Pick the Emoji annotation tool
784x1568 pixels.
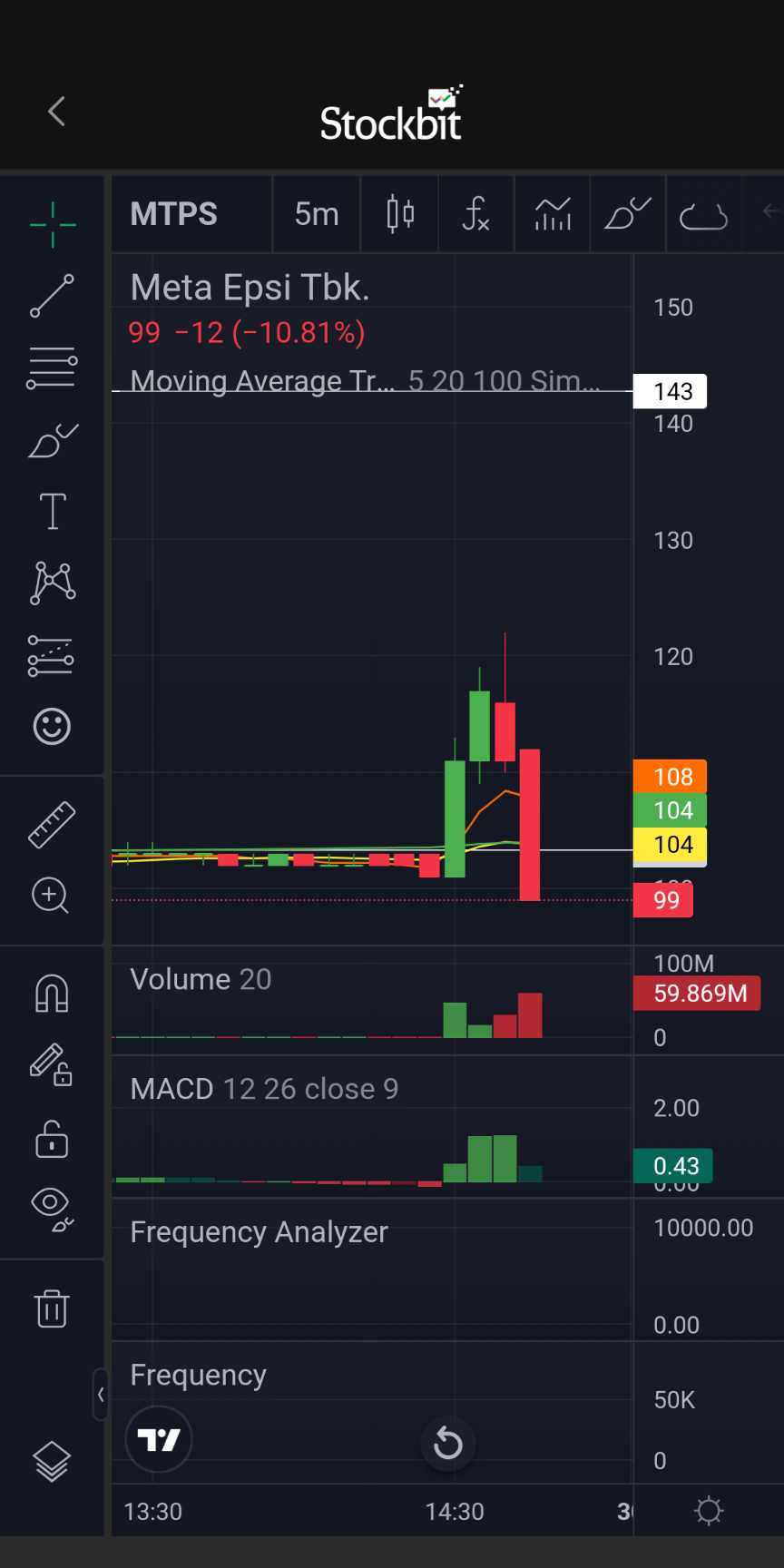(52, 726)
